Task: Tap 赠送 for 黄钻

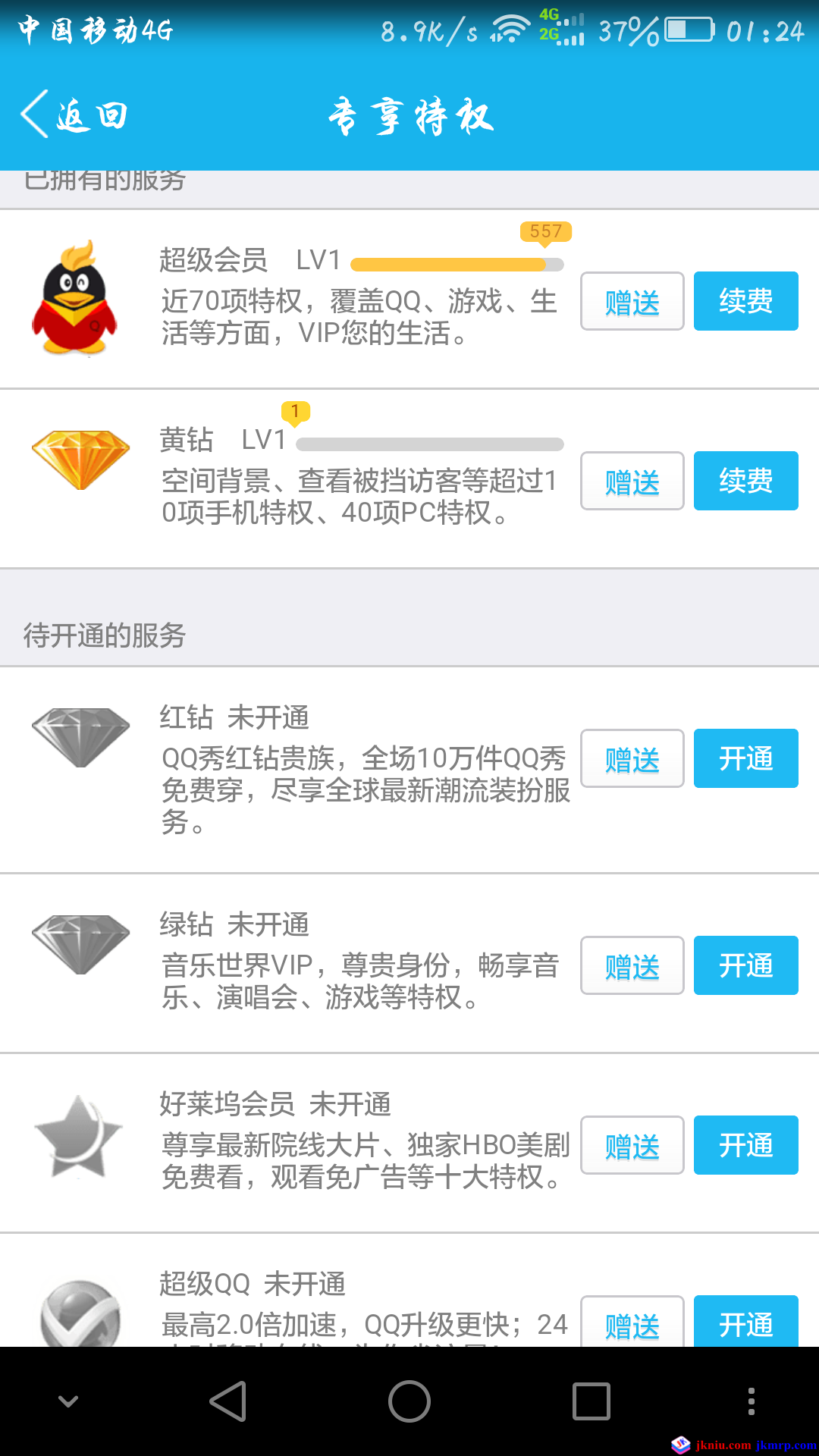Action: pyautogui.click(x=632, y=482)
